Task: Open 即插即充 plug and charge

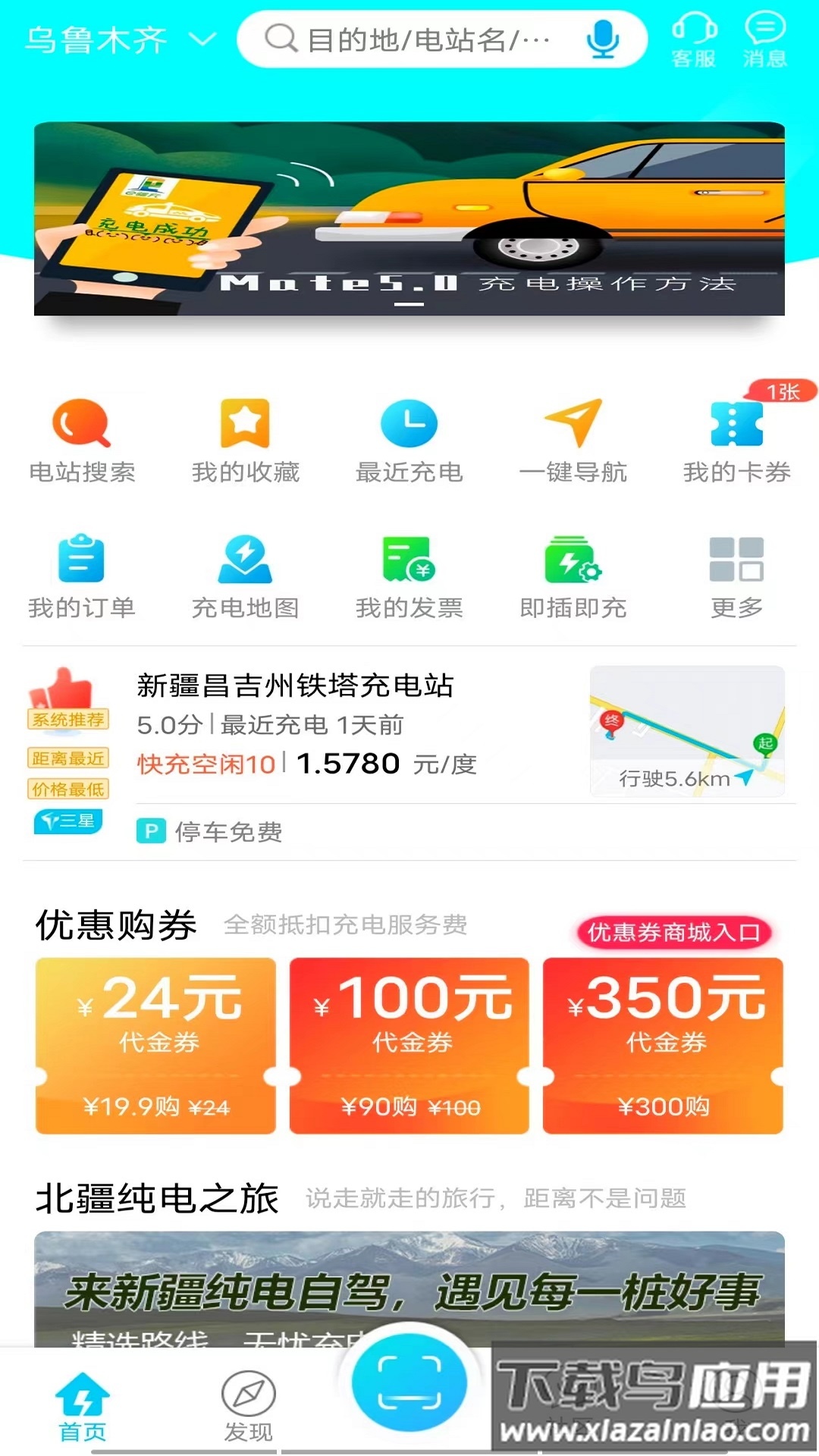Action: pos(573,575)
